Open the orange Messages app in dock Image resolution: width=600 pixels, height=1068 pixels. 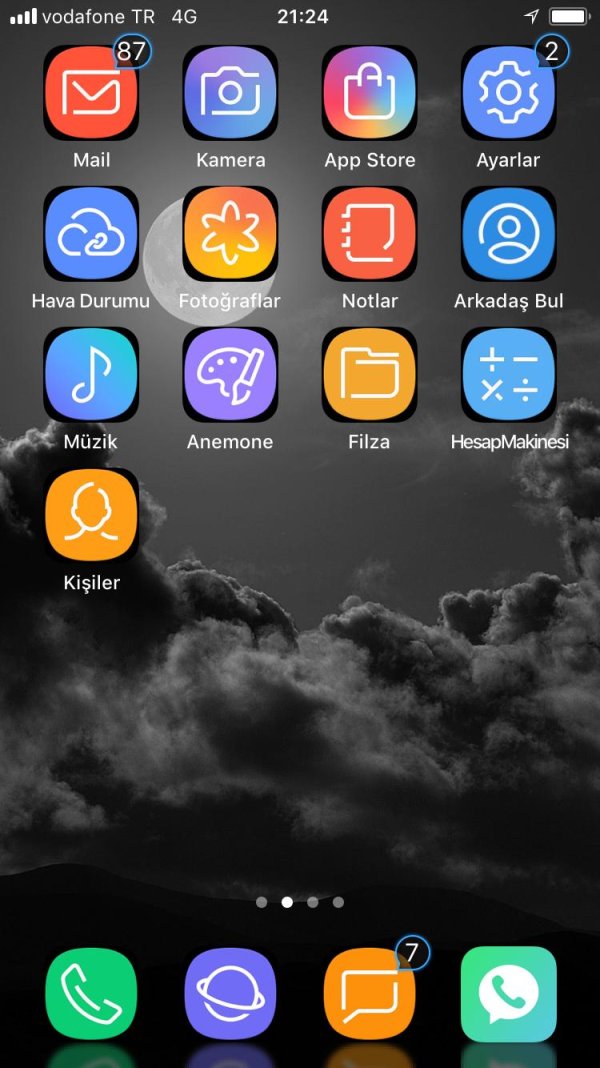pos(369,994)
